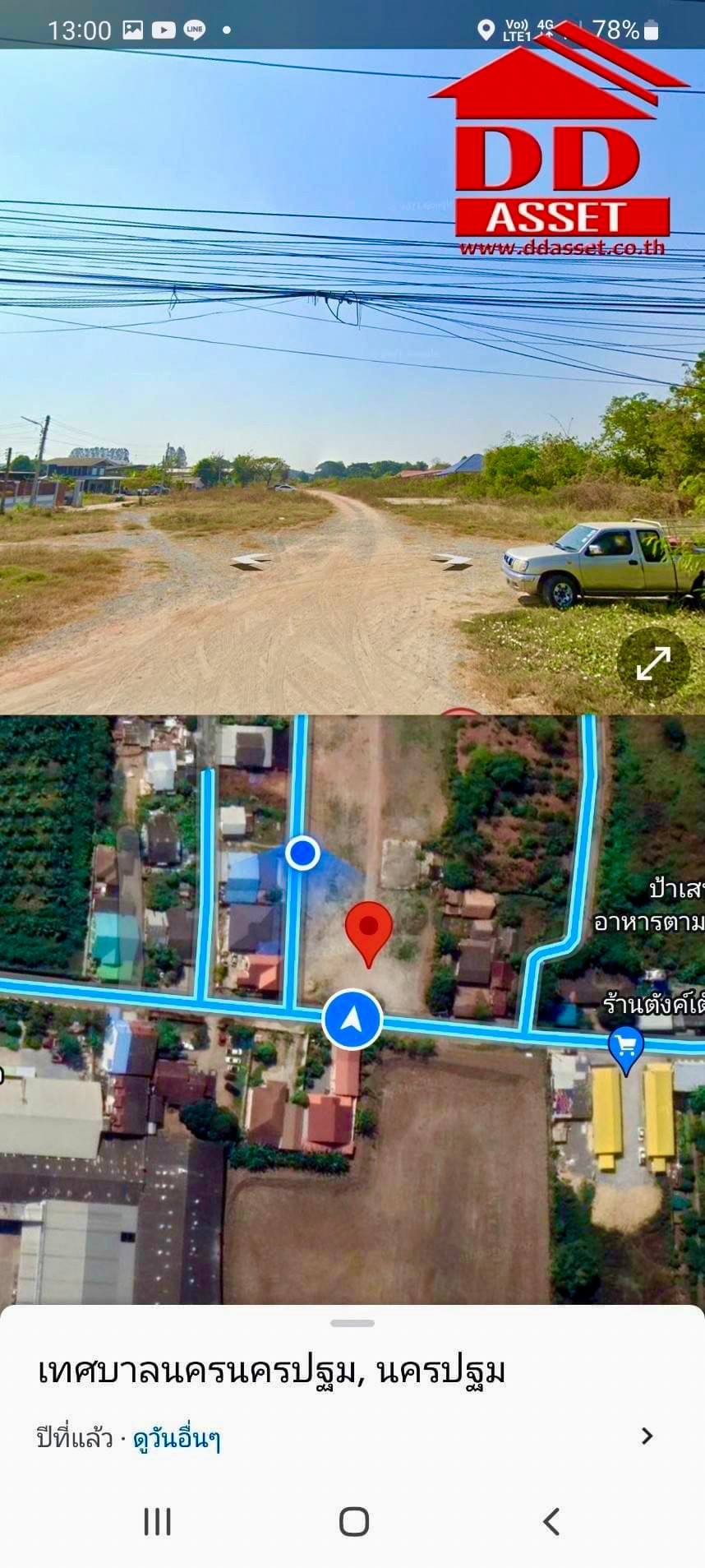Move along the road via left arrow

coord(251,562)
